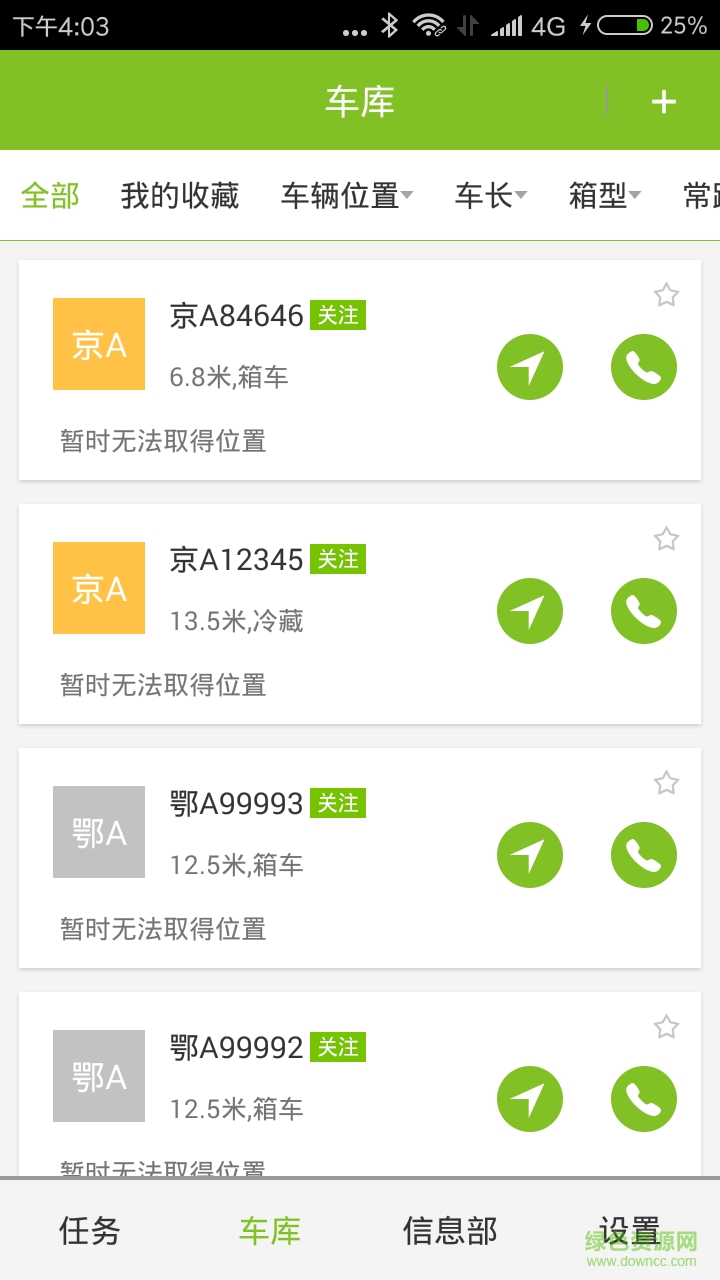This screenshot has width=720, height=1280.
Task: Select the 全部 filter tab
Action: point(50,196)
